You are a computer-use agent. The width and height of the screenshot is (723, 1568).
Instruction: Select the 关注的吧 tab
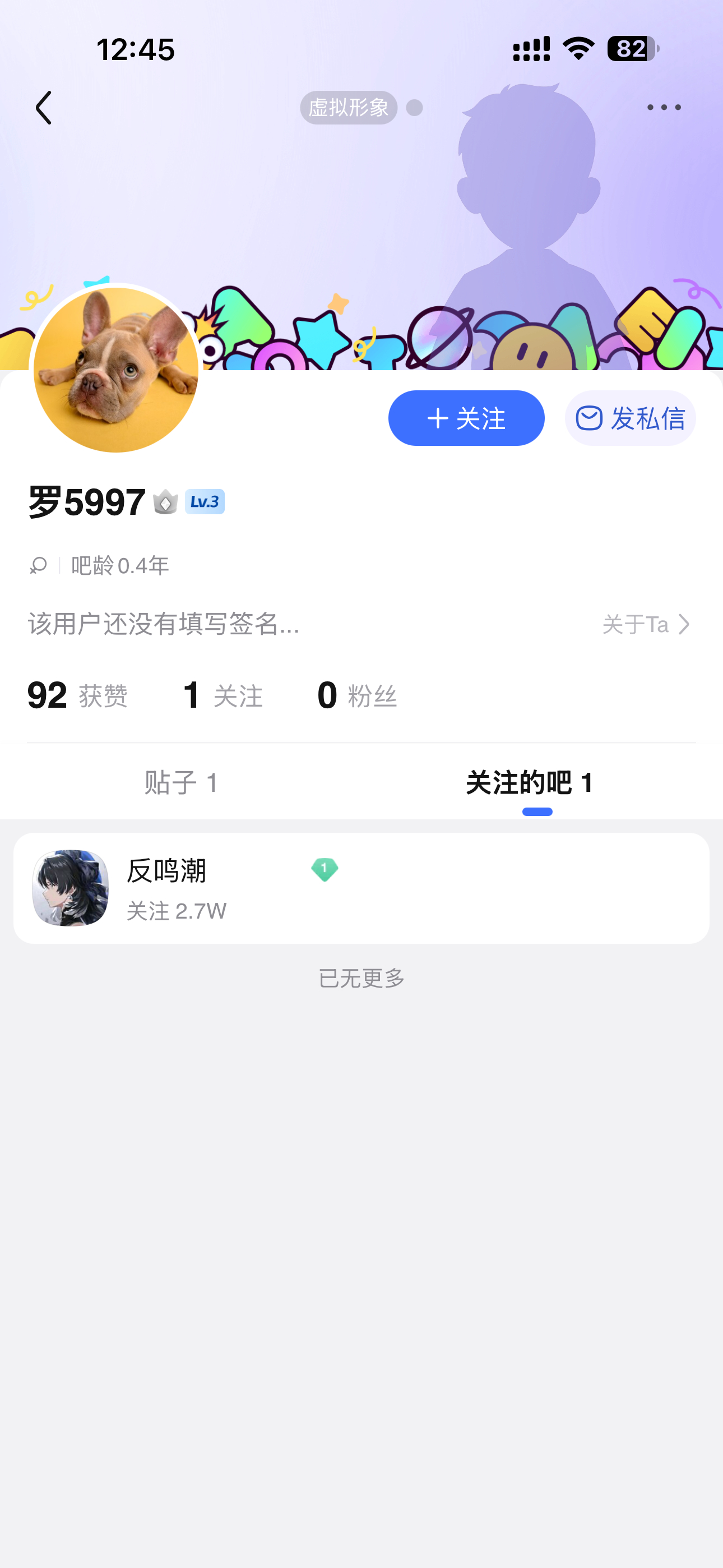coord(530,783)
